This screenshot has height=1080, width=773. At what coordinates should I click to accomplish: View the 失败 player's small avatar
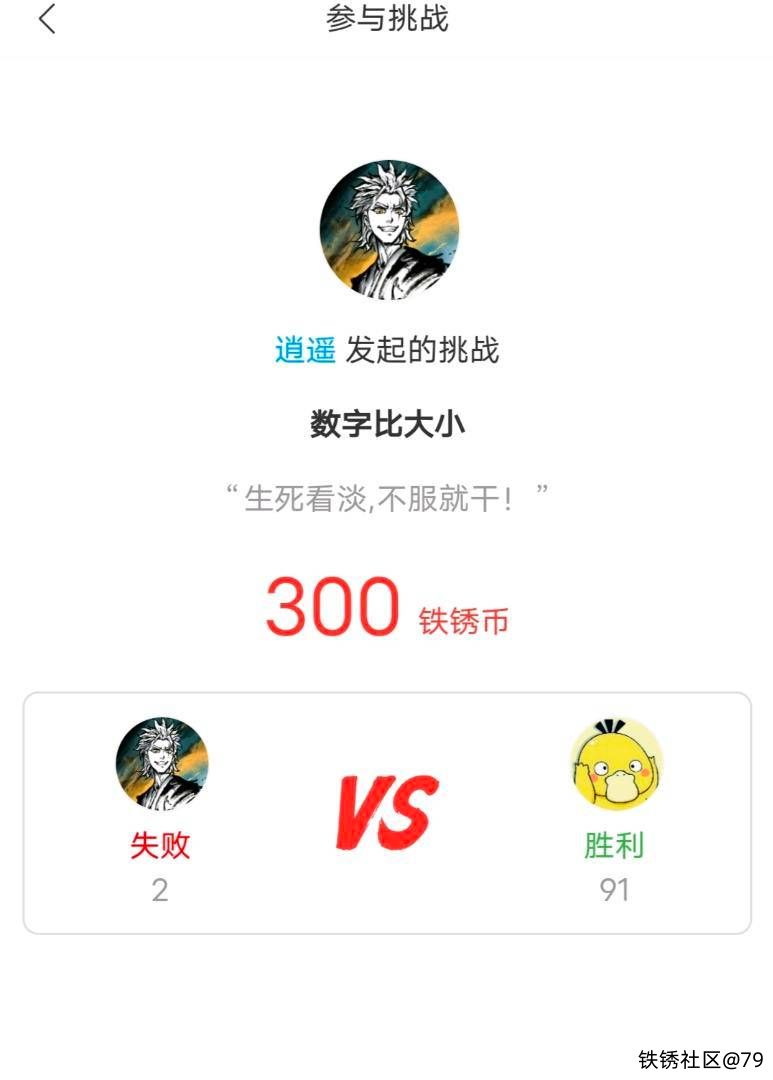click(x=161, y=763)
